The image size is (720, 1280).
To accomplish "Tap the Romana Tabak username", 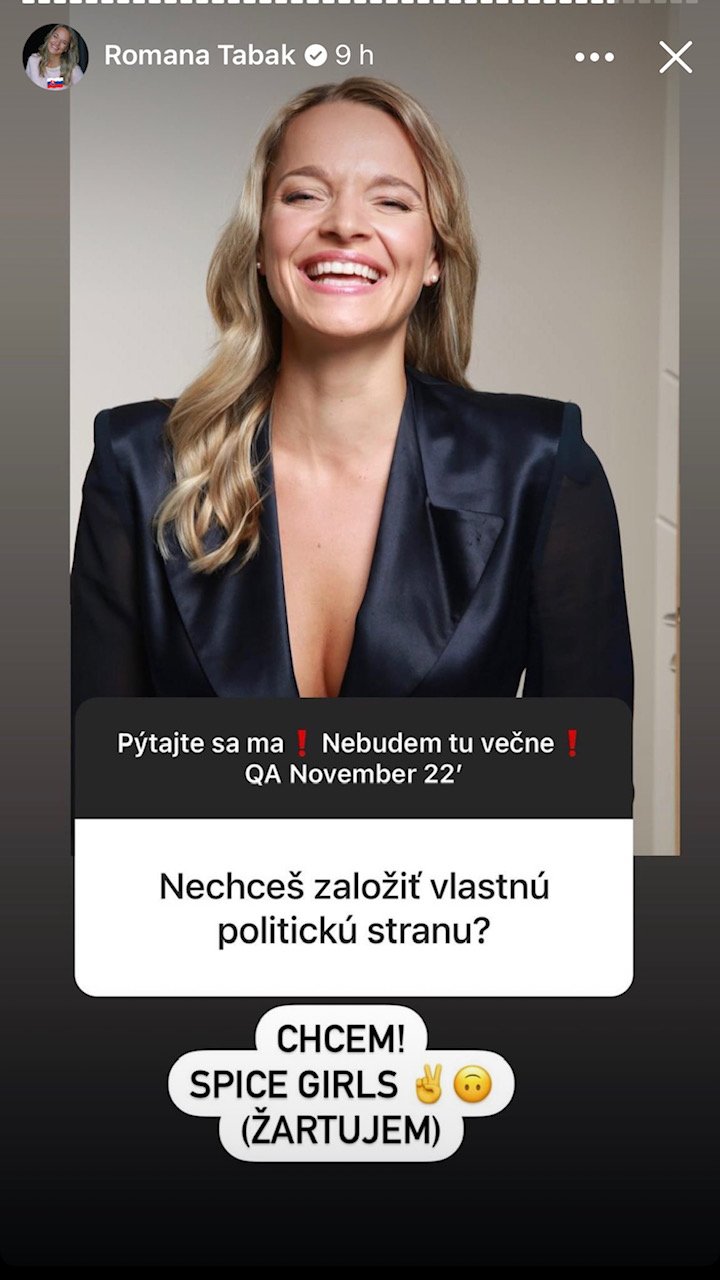I will pos(199,56).
